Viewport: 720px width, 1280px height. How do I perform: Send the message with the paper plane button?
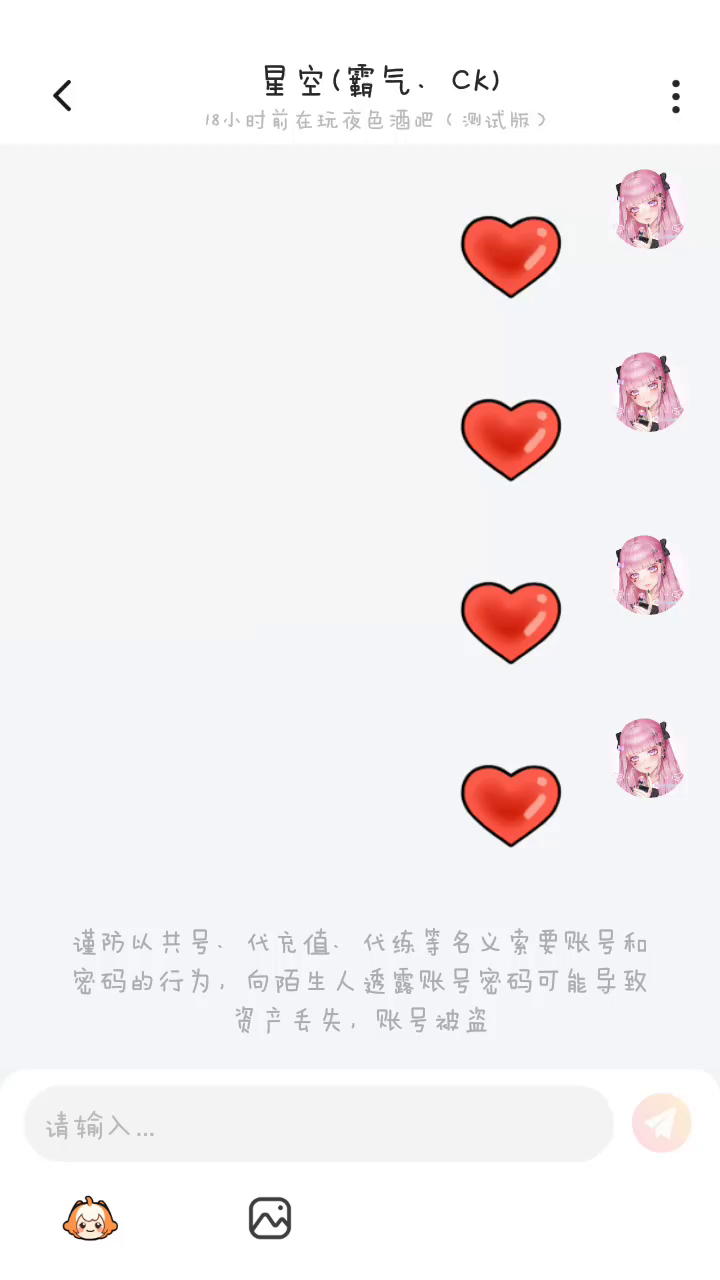coord(661,1123)
